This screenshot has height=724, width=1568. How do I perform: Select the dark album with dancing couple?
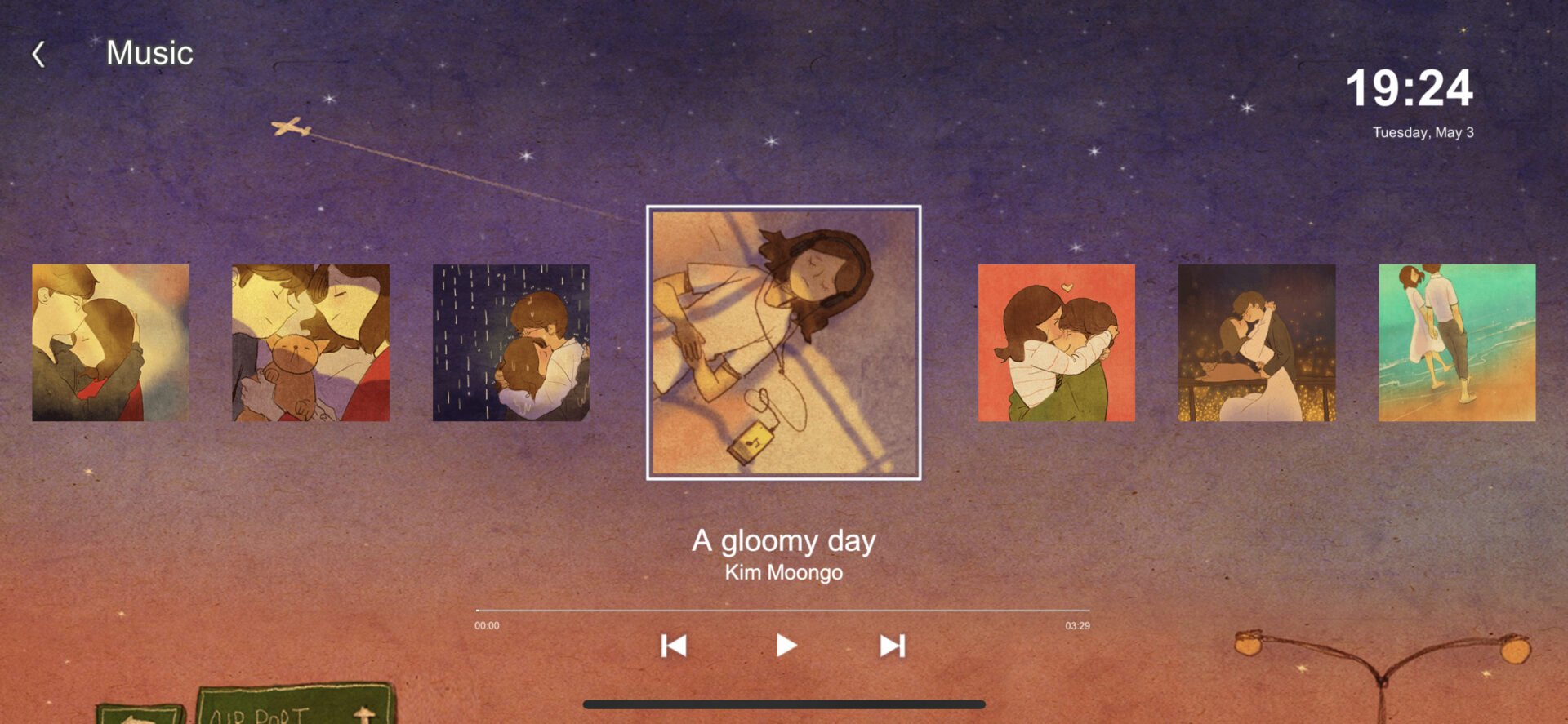pyautogui.click(x=1256, y=342)
